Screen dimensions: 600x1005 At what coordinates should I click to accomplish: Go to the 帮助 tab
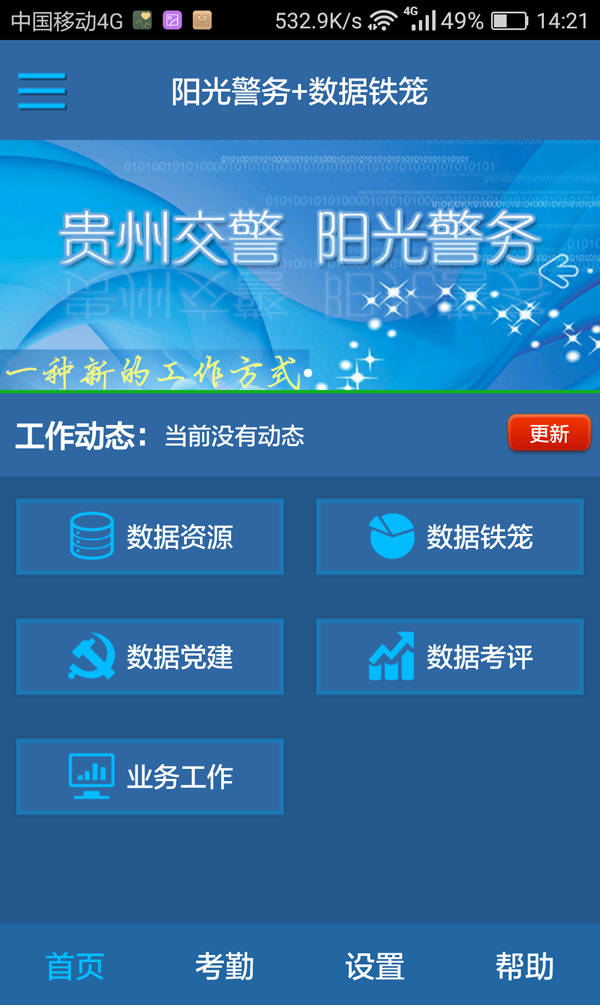pos(525,966)
